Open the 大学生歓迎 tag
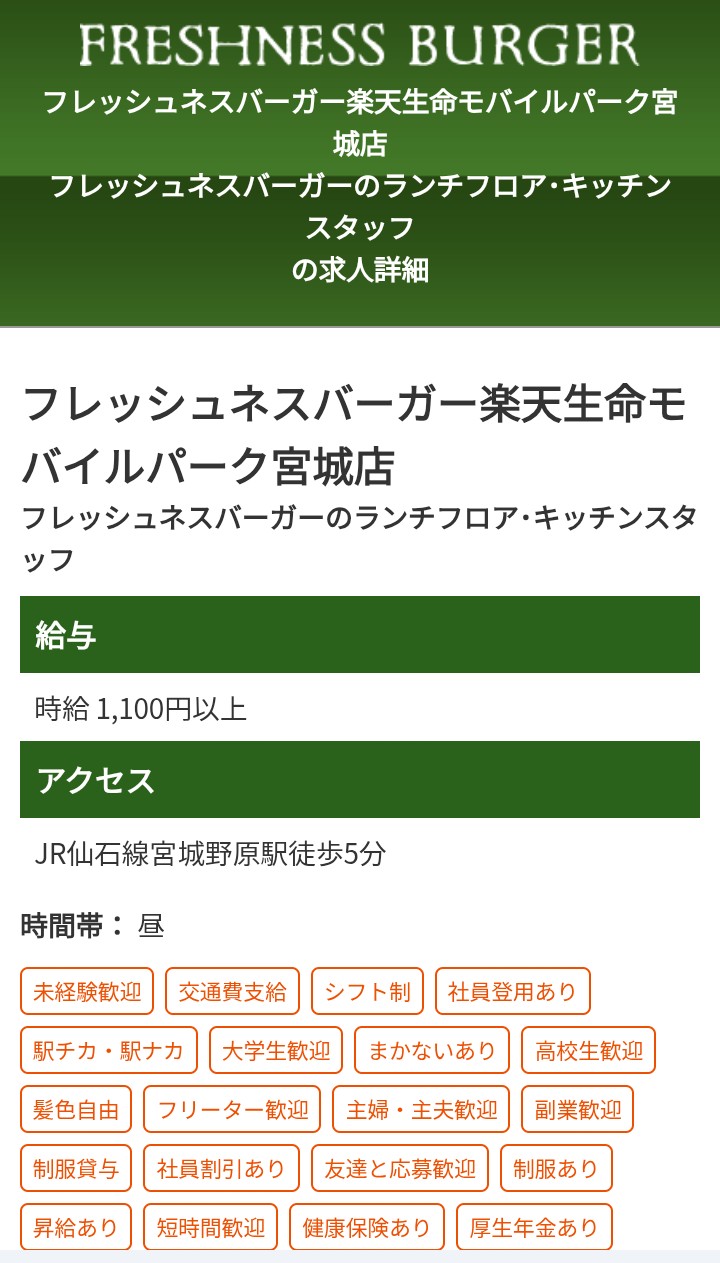 [x=275, y=1050]
